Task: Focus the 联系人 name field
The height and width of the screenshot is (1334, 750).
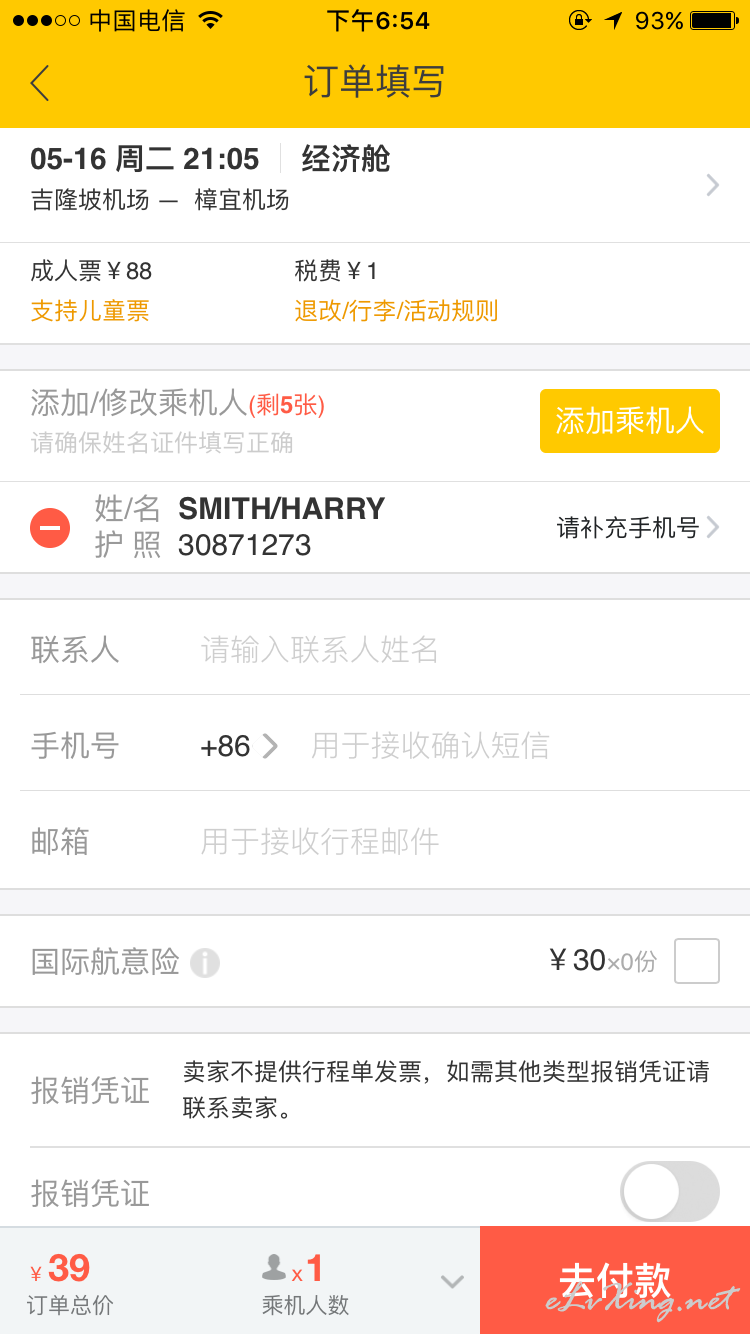Action: click(x=470, y=650)
